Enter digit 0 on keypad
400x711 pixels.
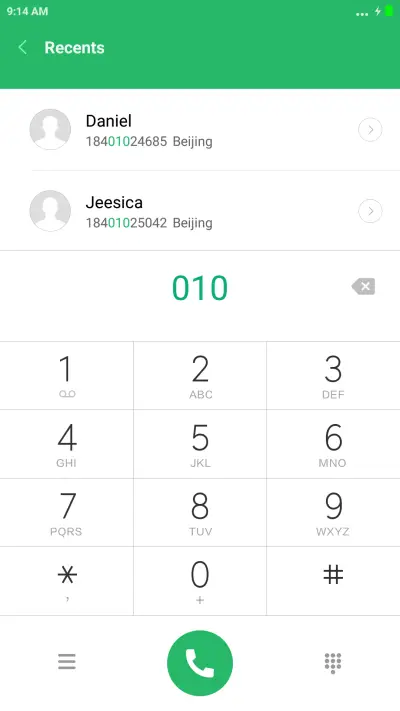click(x=200, y=581)
